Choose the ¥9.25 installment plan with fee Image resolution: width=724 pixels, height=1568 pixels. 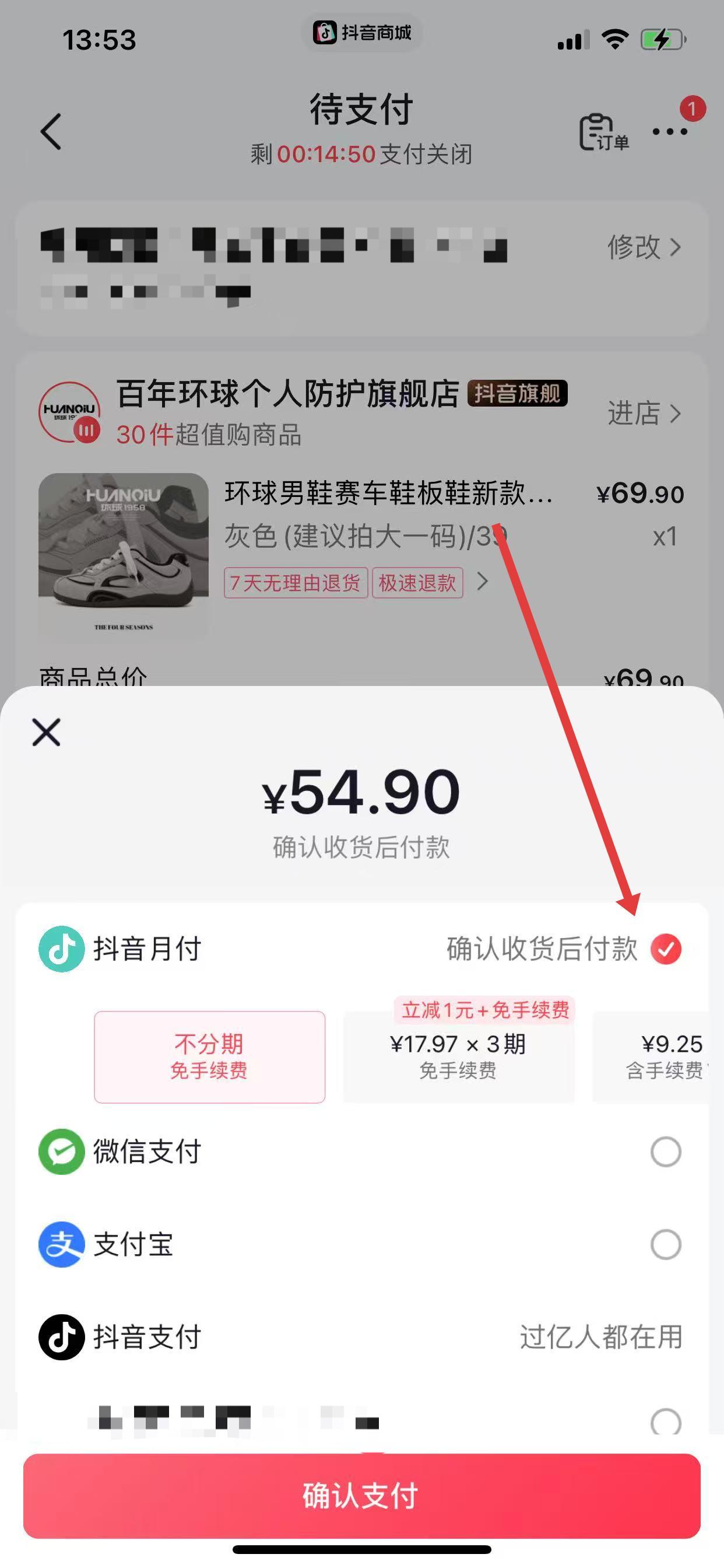click(663, 1056)
